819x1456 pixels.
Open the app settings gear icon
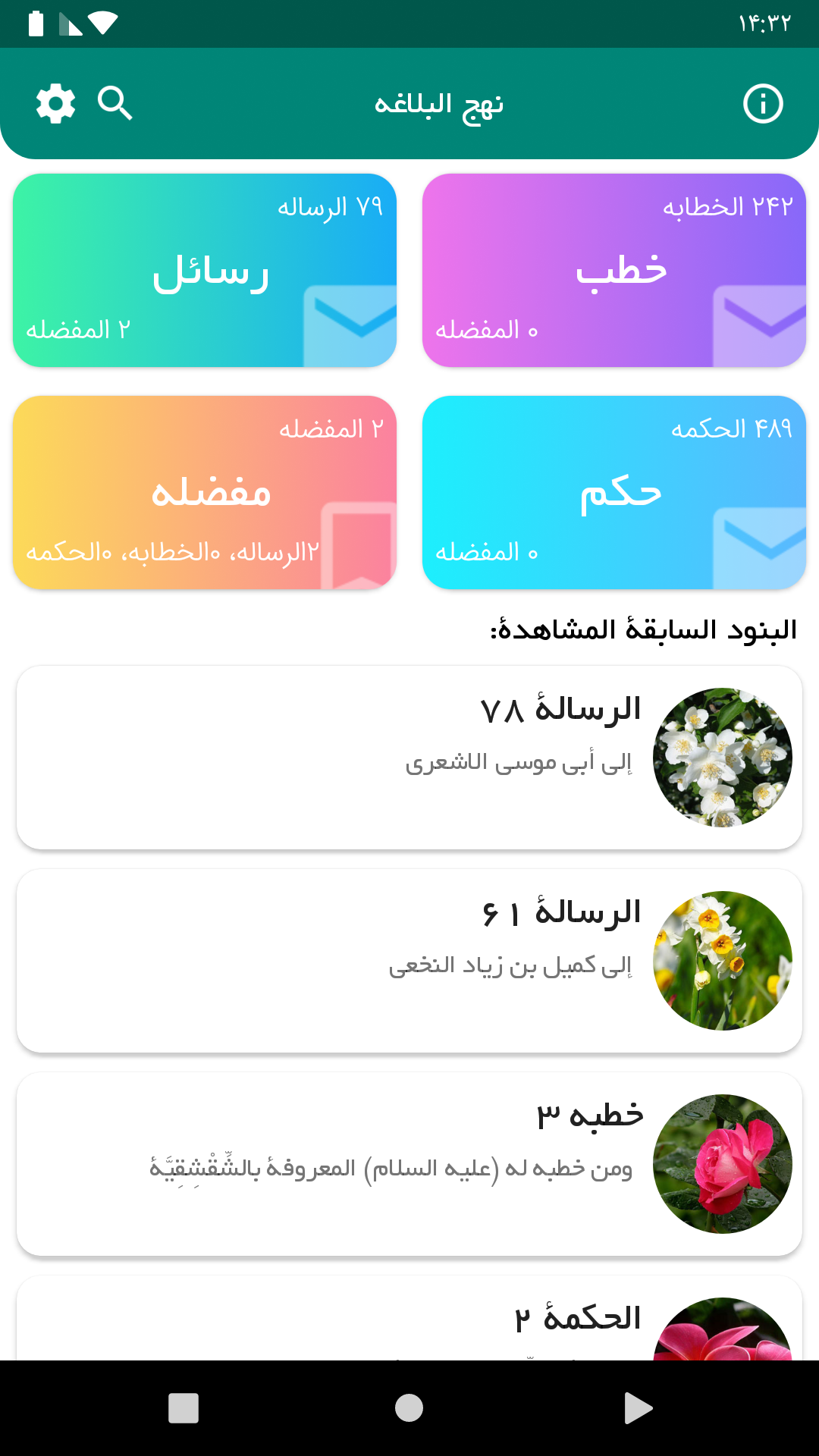55,103
